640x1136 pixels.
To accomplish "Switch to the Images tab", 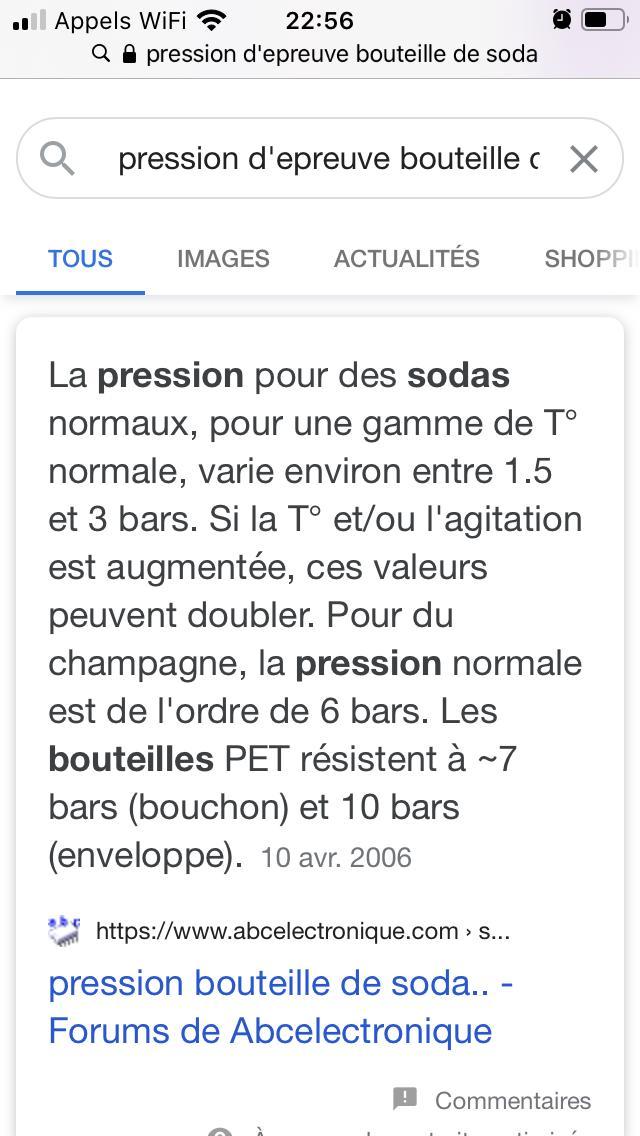I will pyautogui.click(x=223, y=259).
